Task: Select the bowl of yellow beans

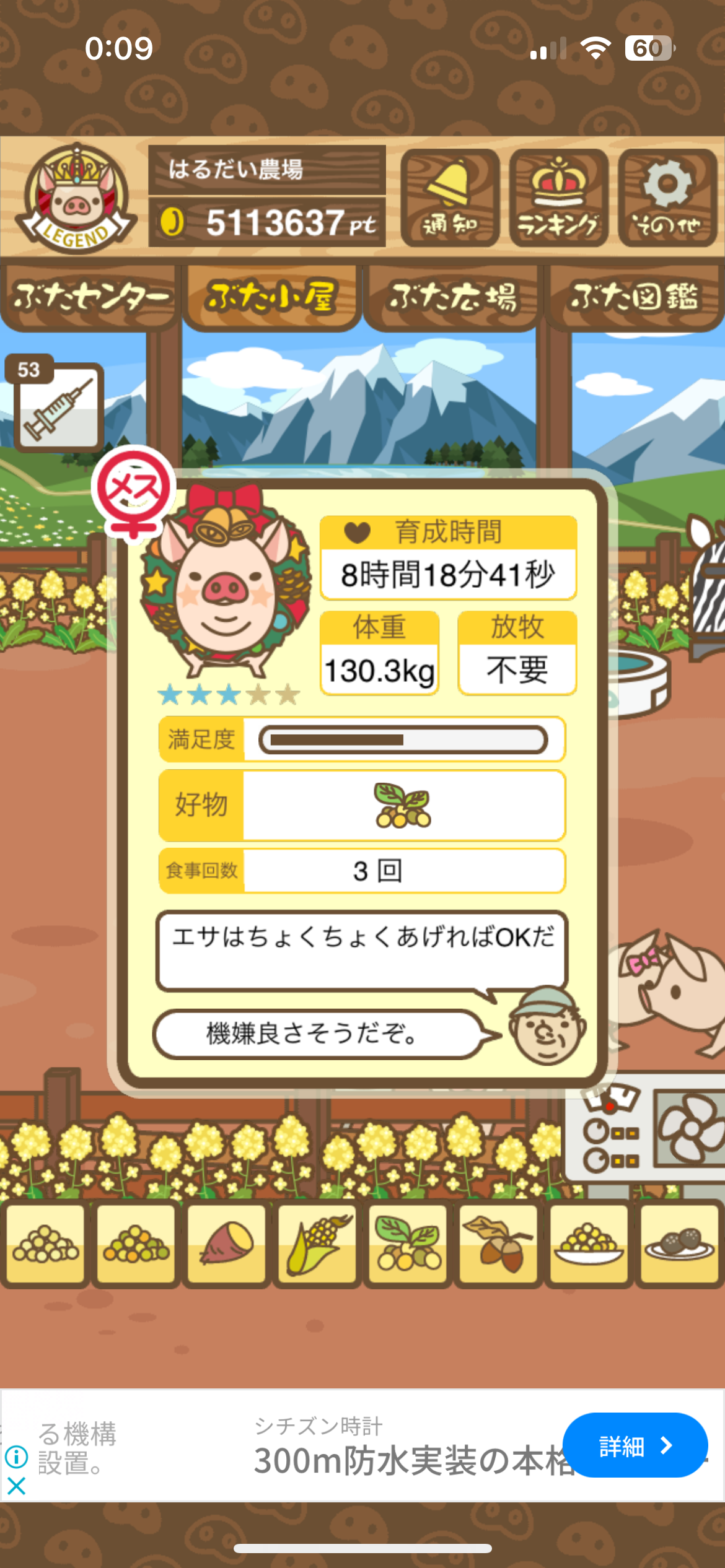Action: pyautogui.click(x=589, y=1243)
